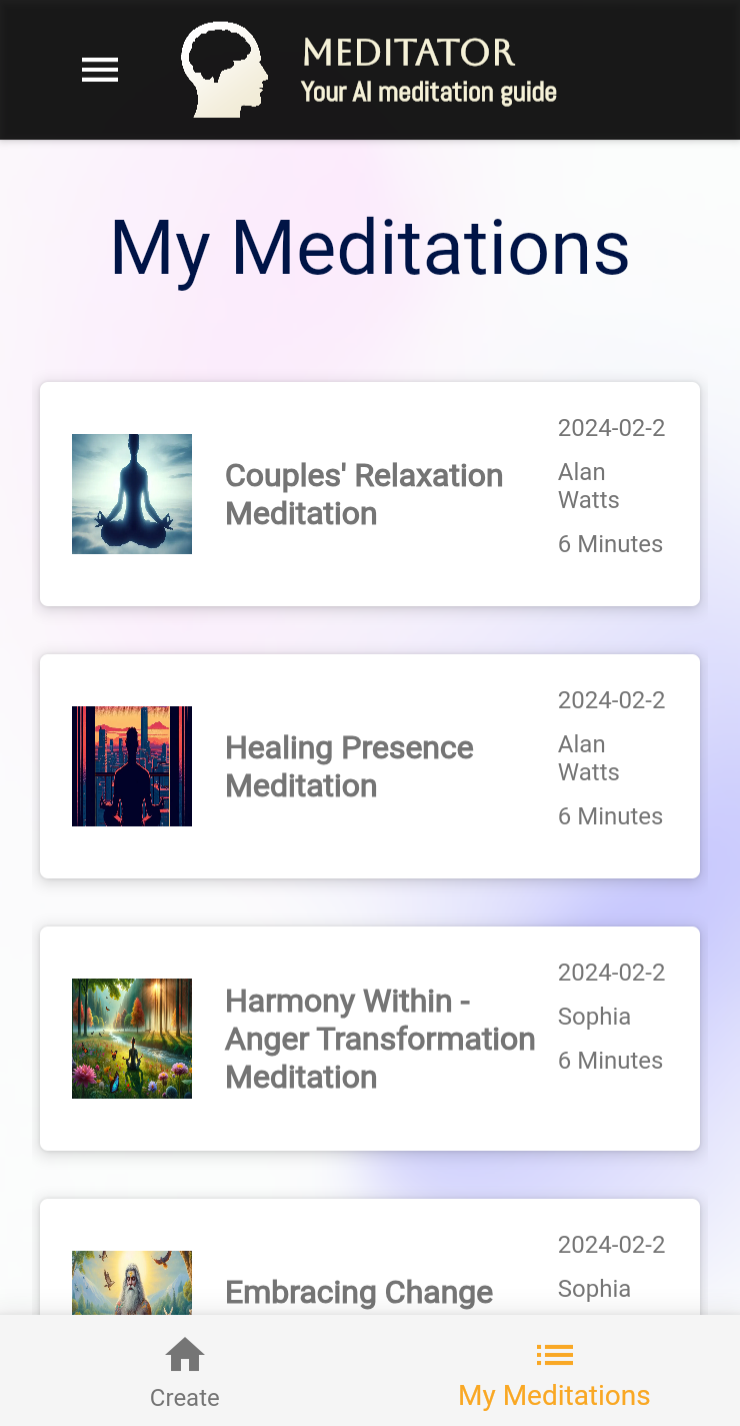
Task: Open Harmony Within - Anger Transformation Meditation
Action: pos(380,1038)
